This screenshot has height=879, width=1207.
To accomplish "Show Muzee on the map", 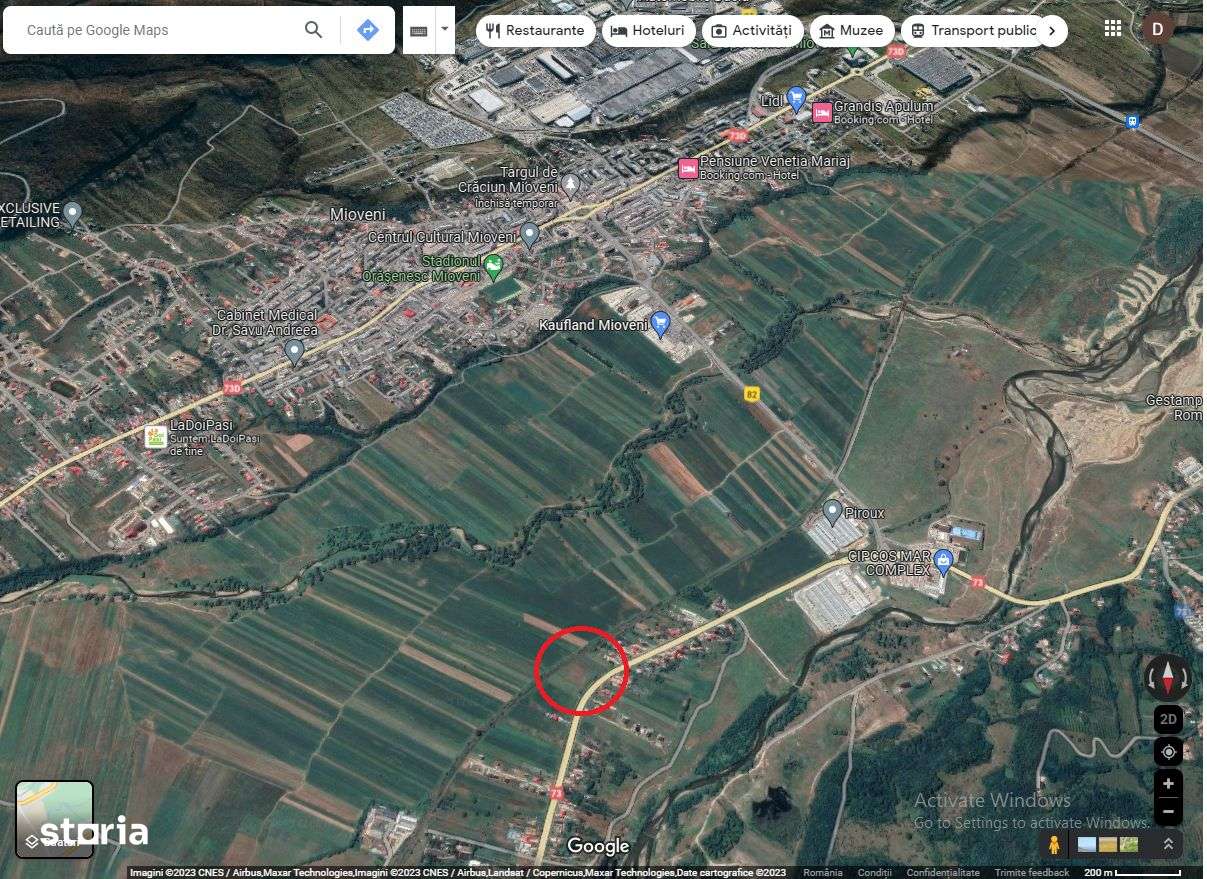I will [x=851, y=30].
